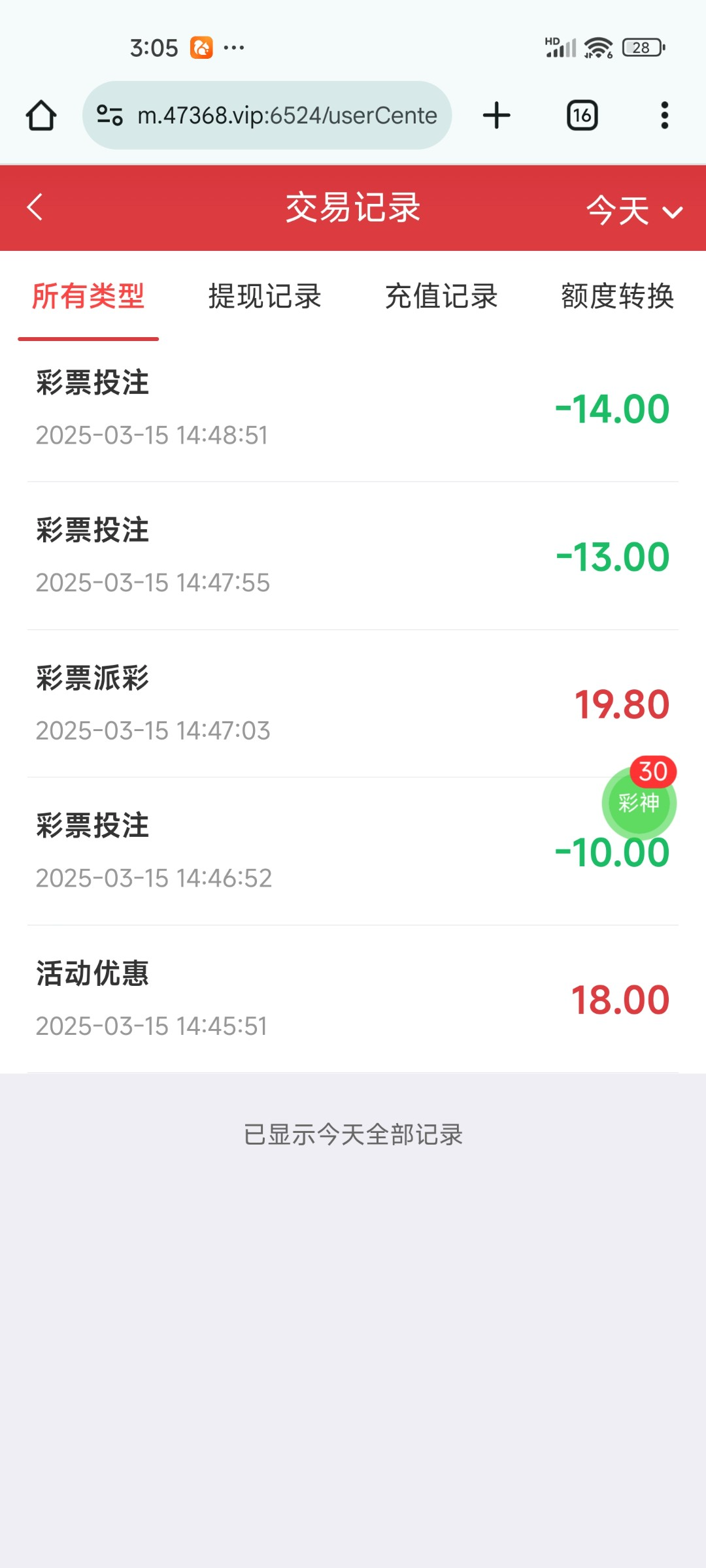Screen dimensions: 706x1568
Task: Tap the browser home icon
Action: tap(41, 116)
